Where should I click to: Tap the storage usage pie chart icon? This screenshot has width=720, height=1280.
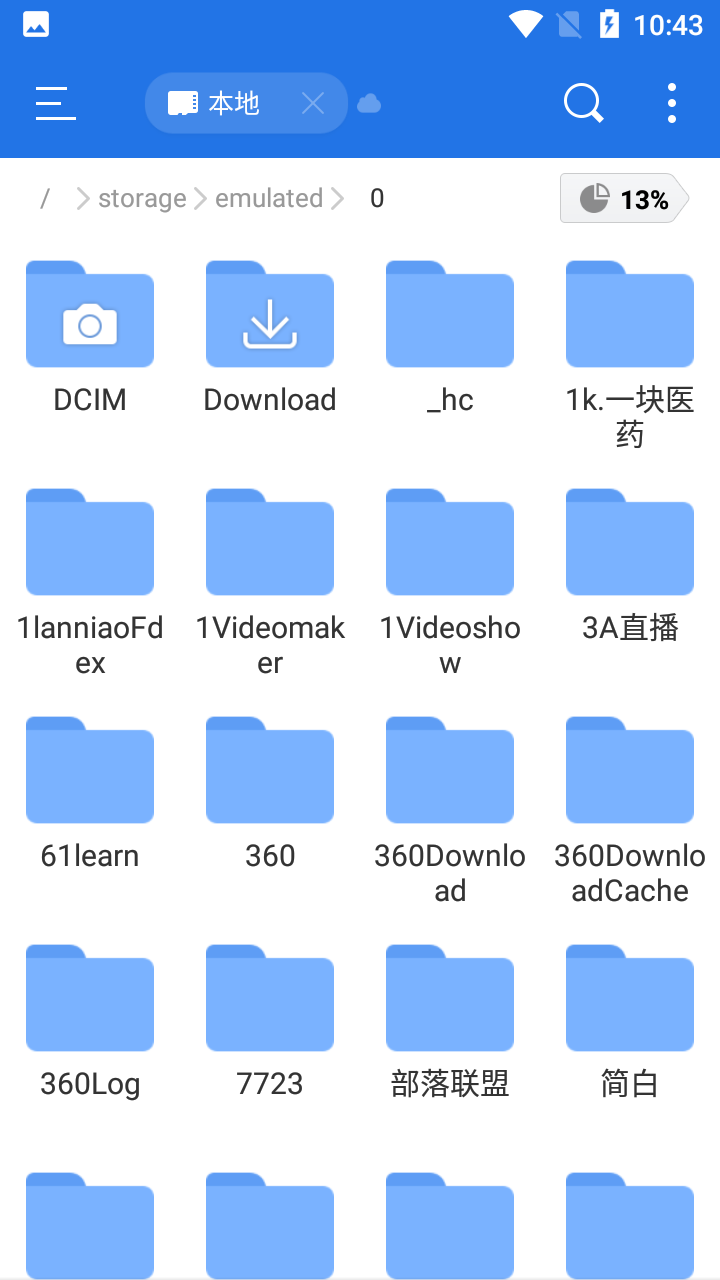click(x=594, y=198)
